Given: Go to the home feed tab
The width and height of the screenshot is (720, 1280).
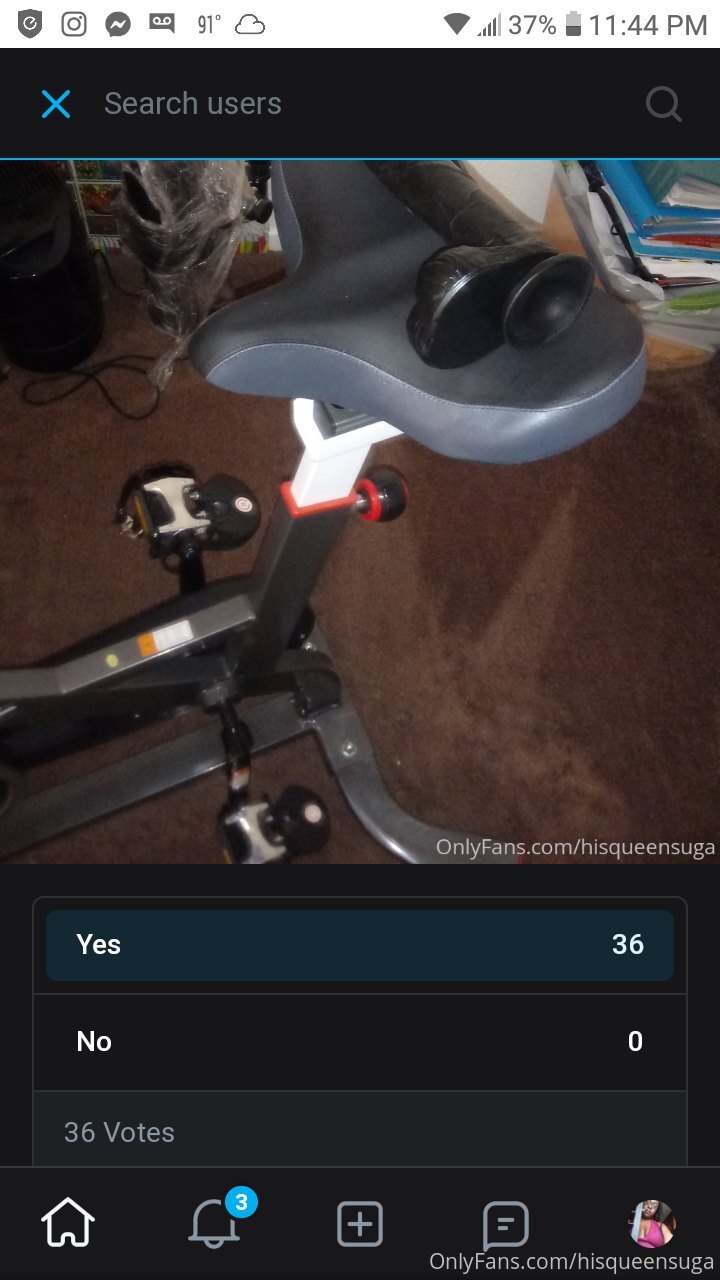Looking at the screenshot, I should click(x=68, y=1224).
